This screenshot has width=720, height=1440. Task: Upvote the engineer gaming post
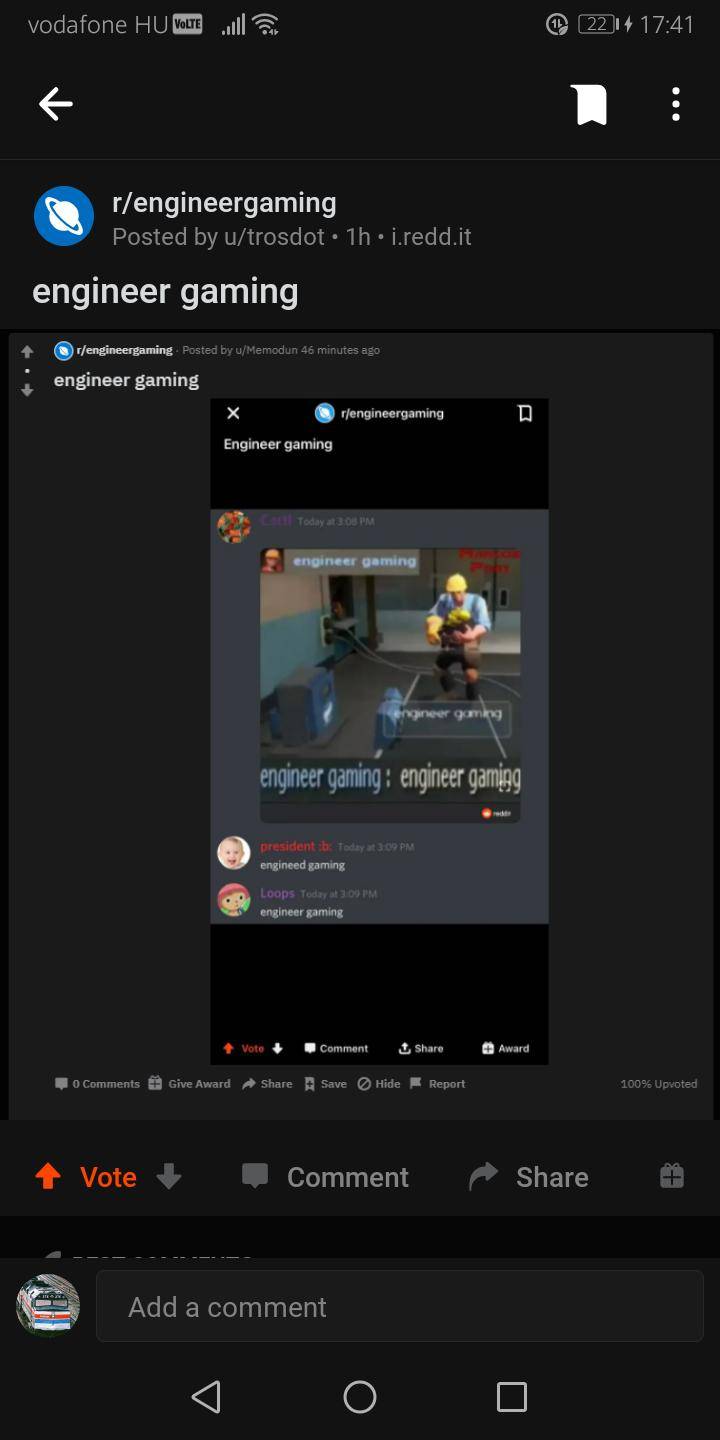pos(48,1177)
